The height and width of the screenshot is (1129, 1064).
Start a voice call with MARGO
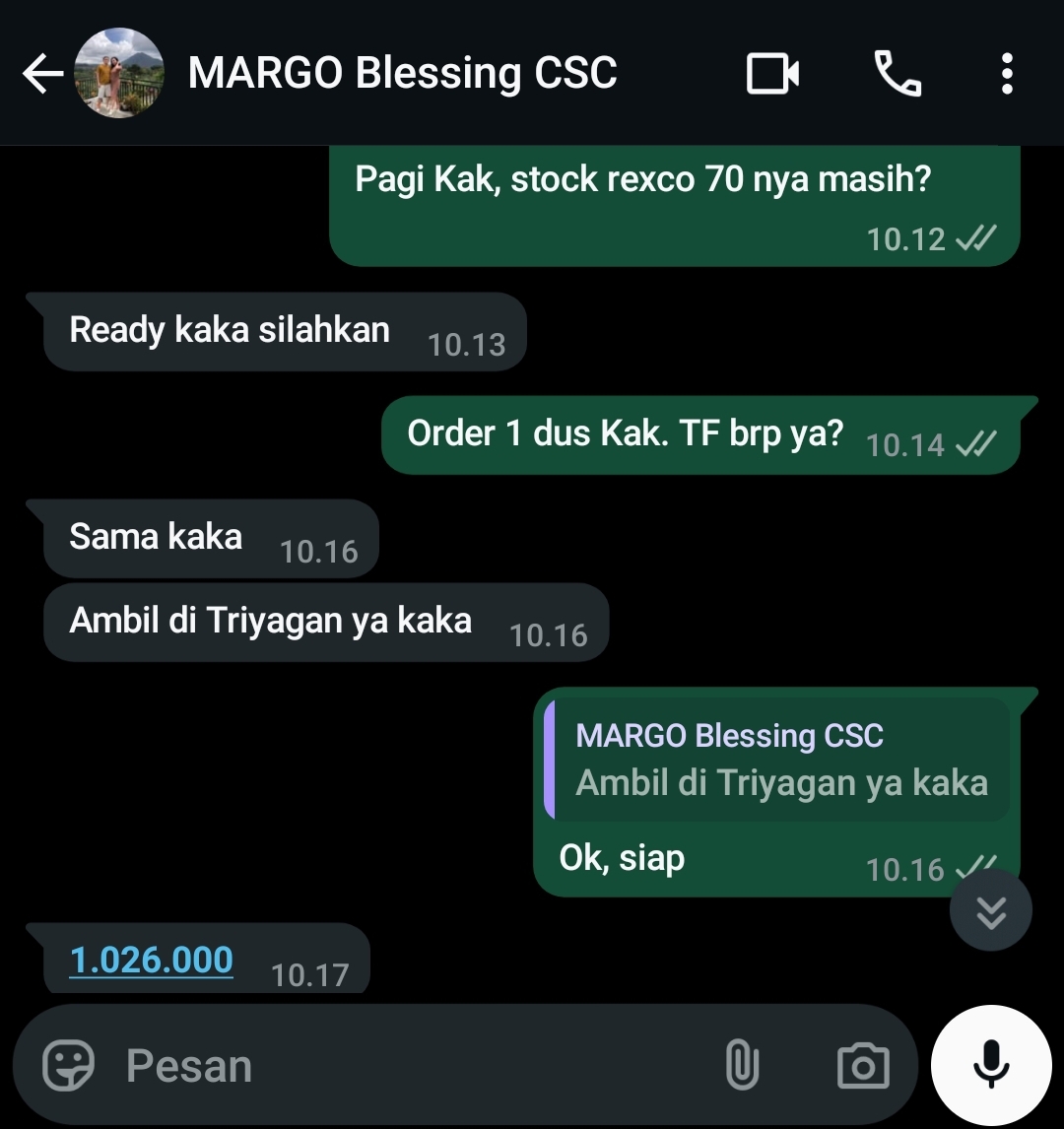898,74
